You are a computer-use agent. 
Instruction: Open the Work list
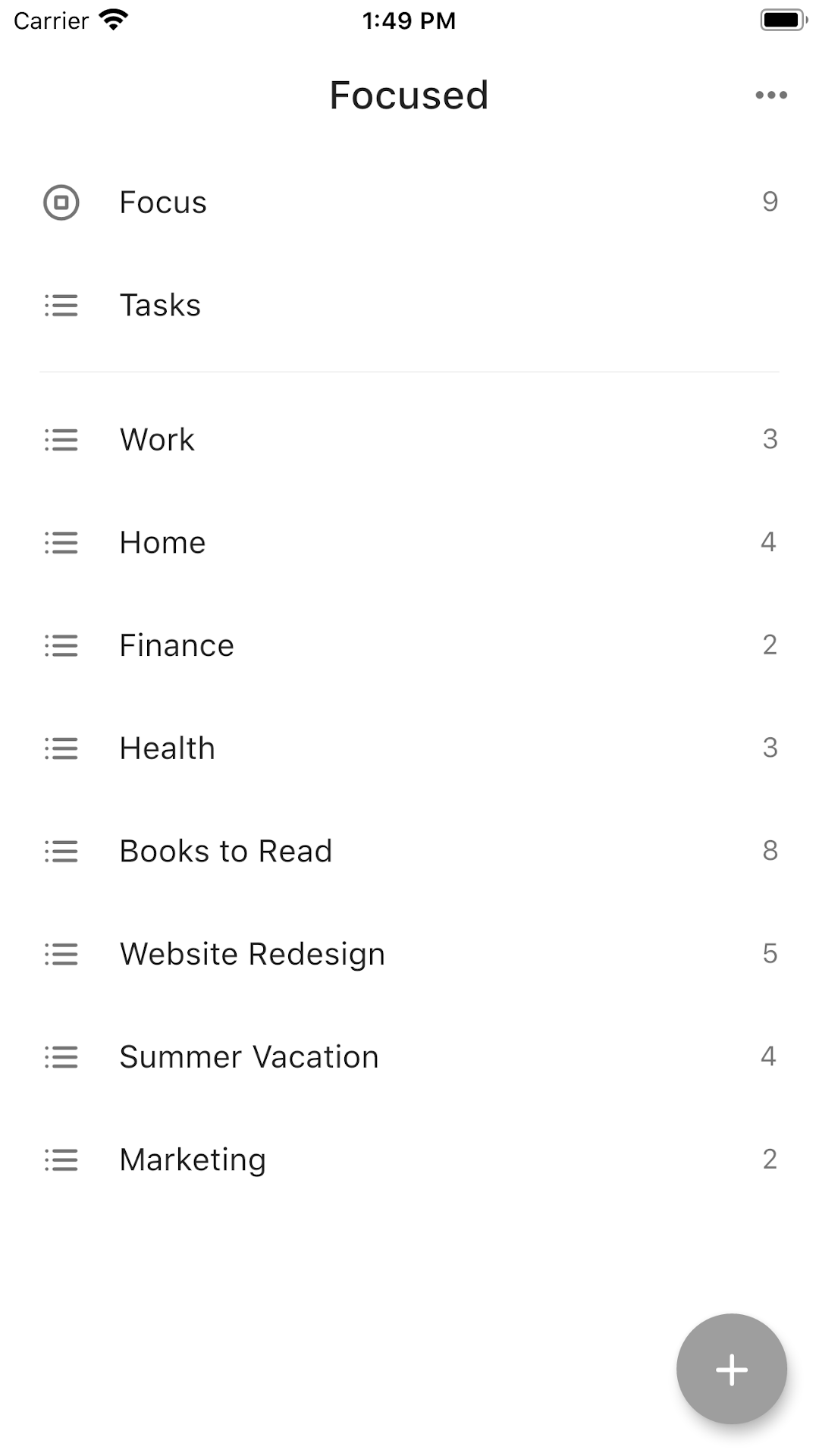(x=157, y=440)
